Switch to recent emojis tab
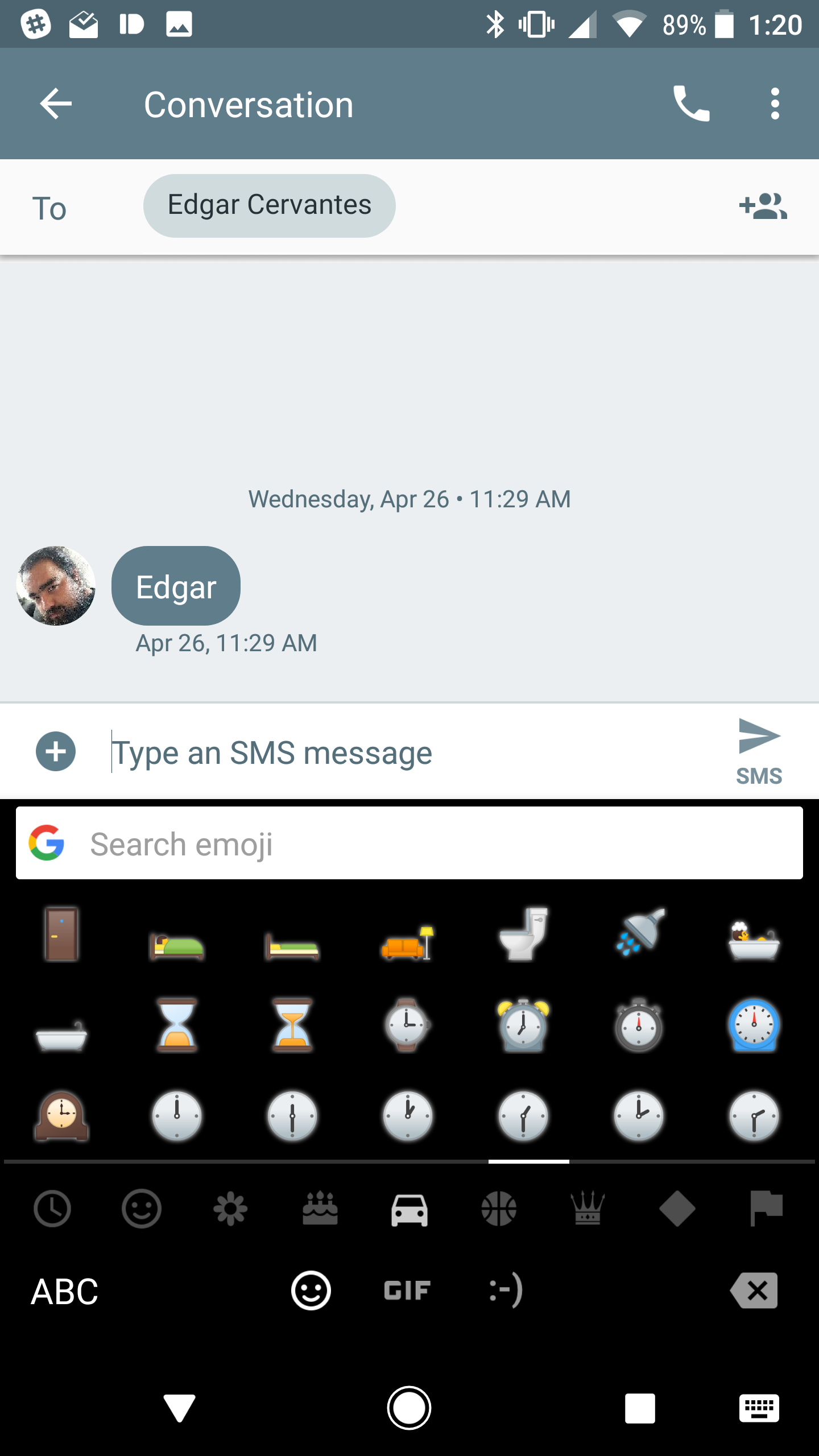Image resolution: width=819 pixels, height=1456 pixels. coord(52,1209)
